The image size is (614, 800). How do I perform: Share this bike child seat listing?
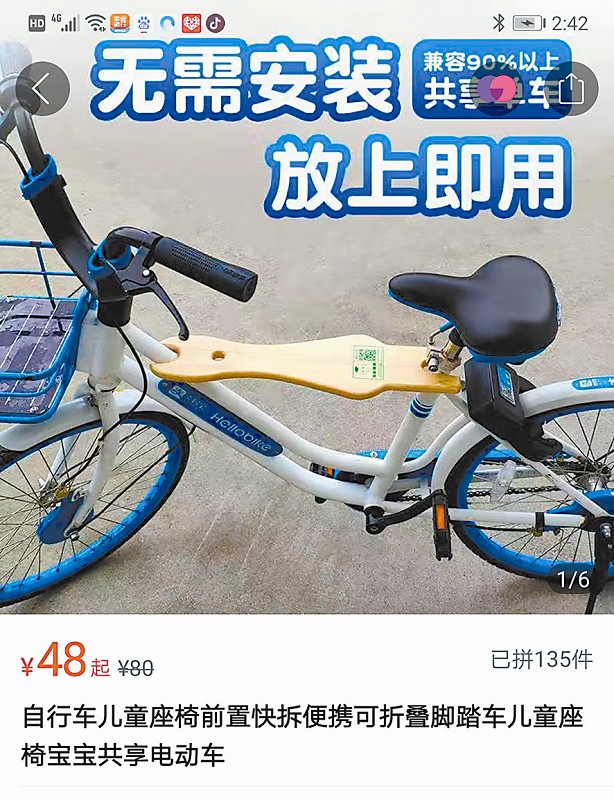point(571,89)
